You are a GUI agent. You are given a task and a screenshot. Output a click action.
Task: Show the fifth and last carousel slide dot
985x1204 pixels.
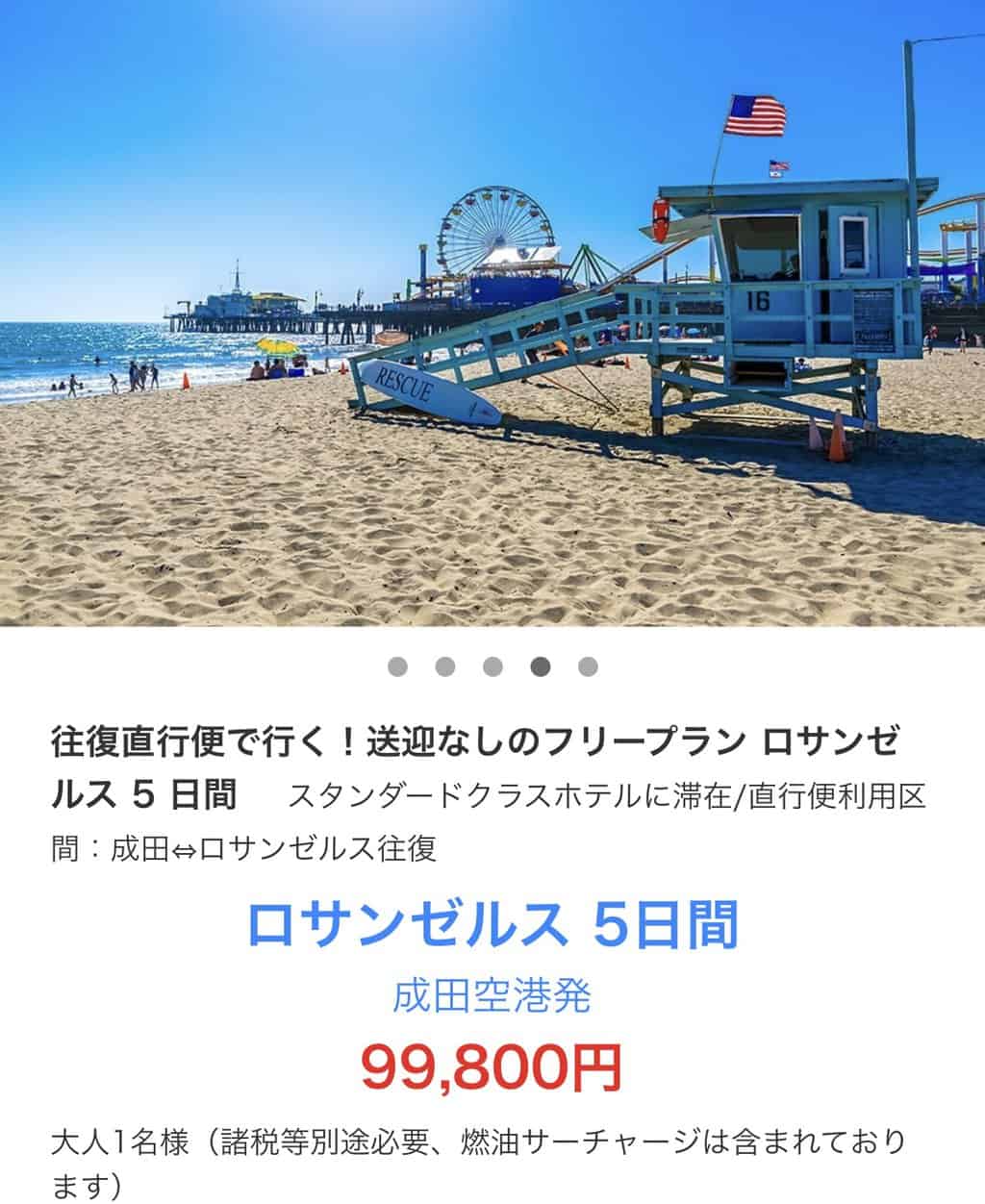click(588, 666)
